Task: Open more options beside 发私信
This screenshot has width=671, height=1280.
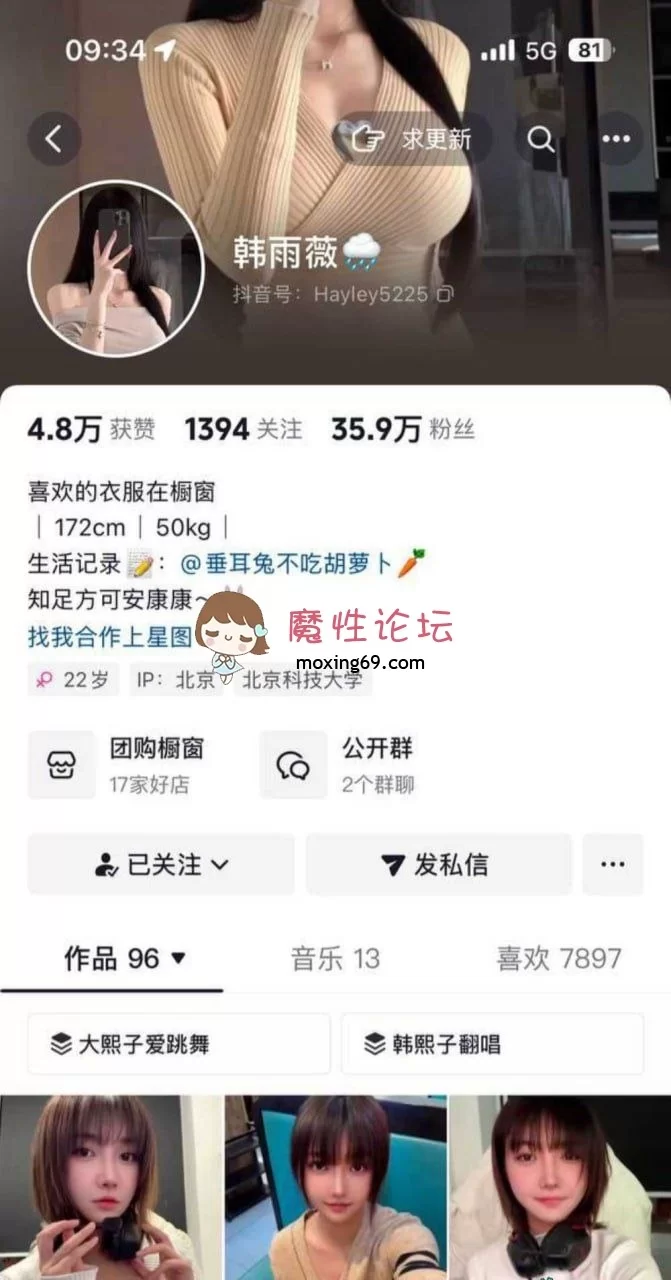Action: click(612, 864)
